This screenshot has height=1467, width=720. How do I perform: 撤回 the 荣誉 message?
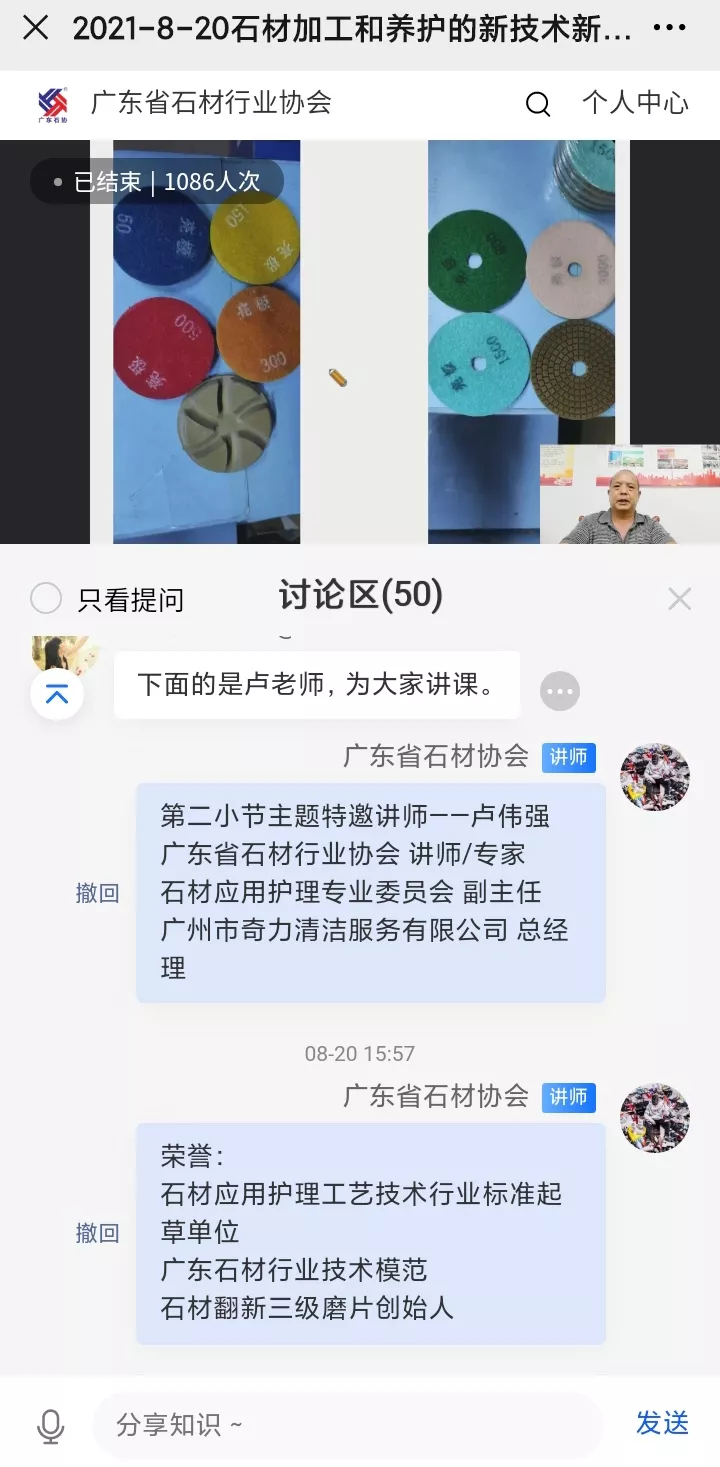pyautogui.click(x=97, y=1233)
